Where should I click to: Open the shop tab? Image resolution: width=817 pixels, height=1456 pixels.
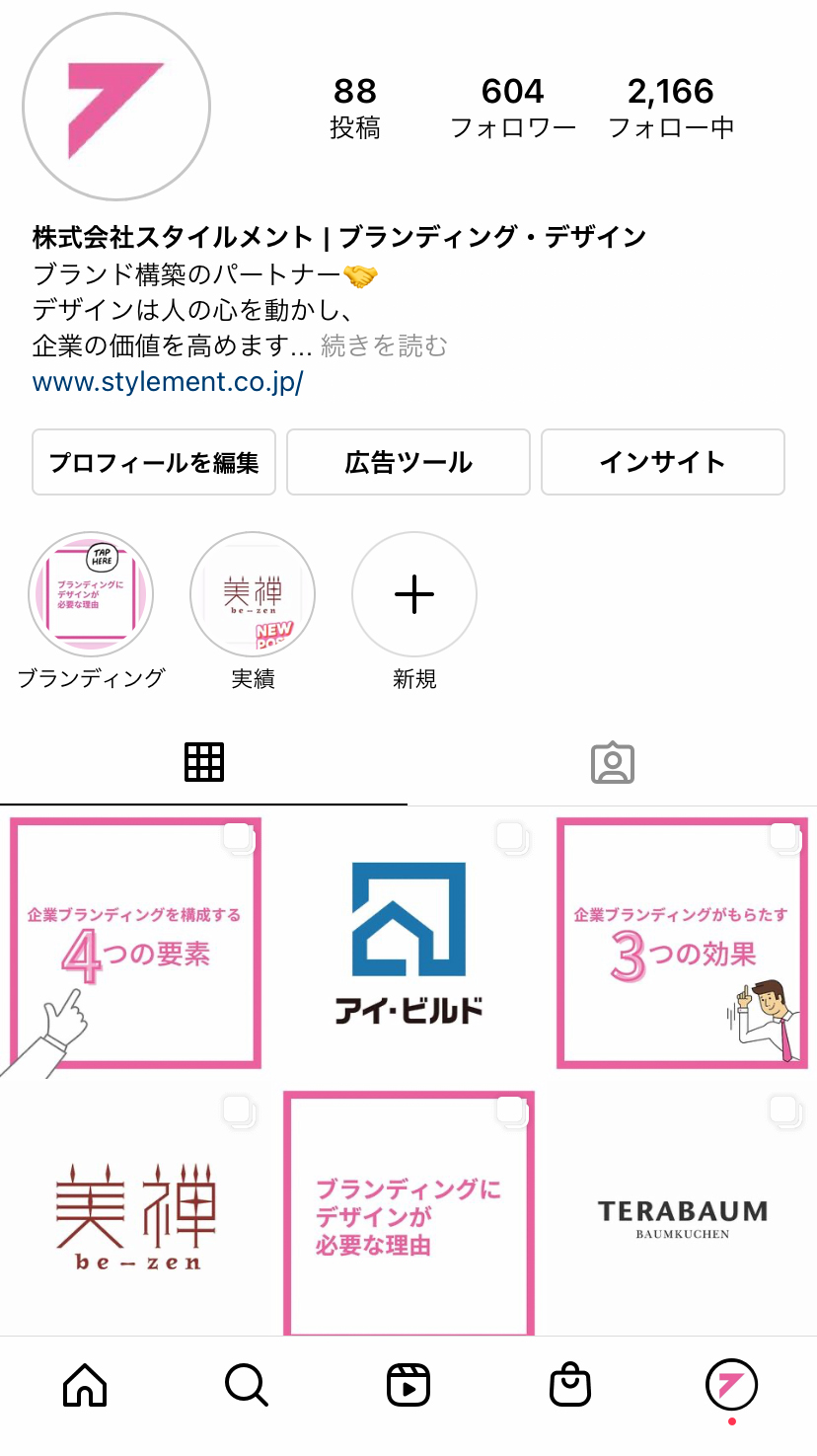pyautogui.click(x=569, y=1385)
